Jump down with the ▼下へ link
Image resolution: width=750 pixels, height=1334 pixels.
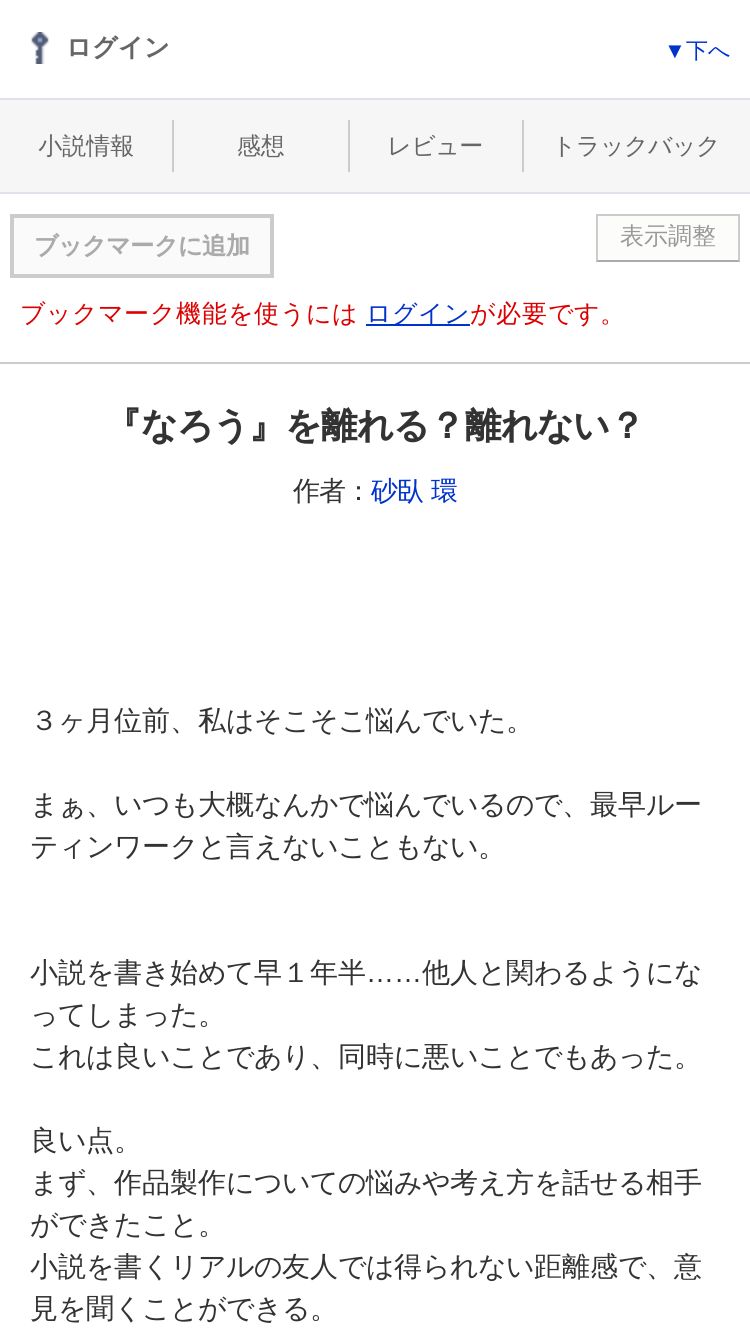[698, 50]
